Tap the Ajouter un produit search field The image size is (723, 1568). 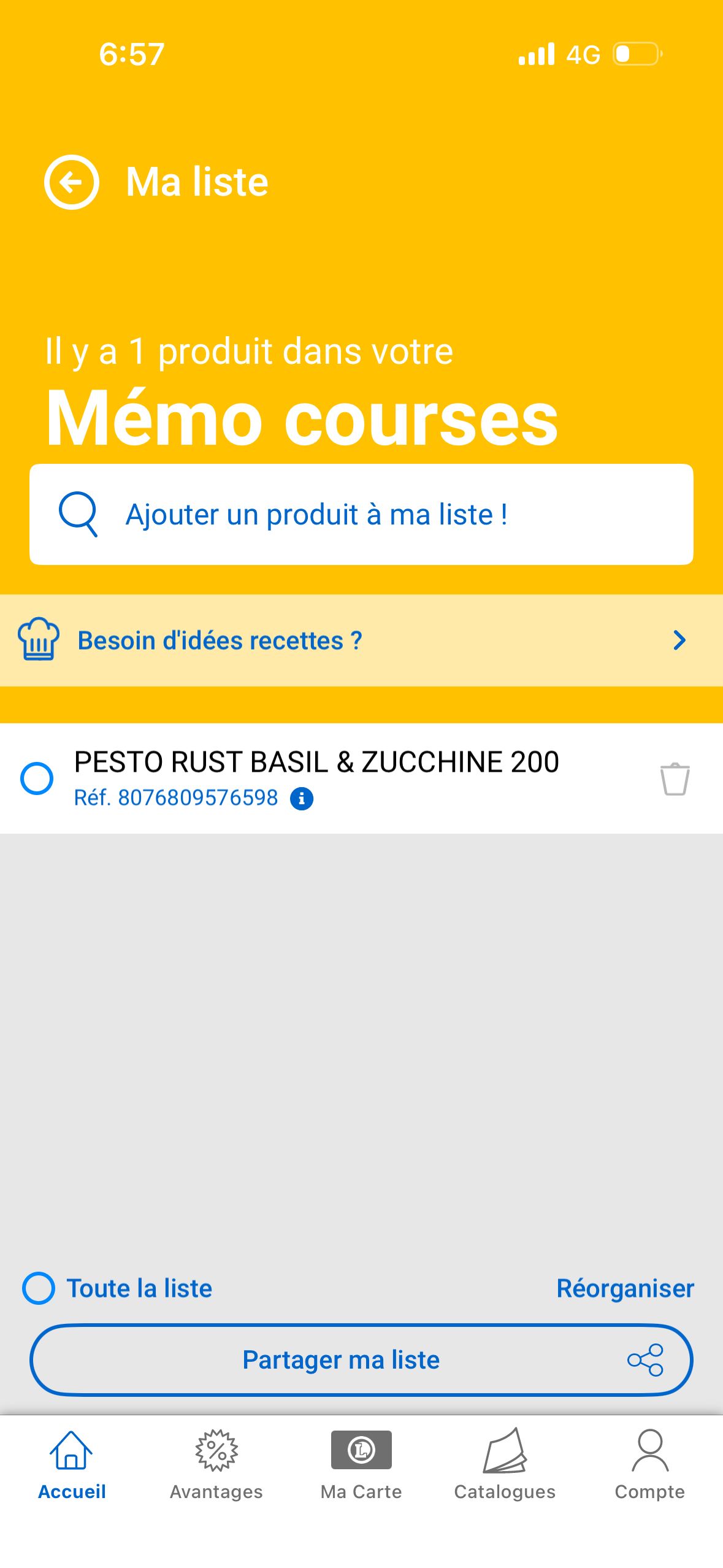[x=361, y=514]
